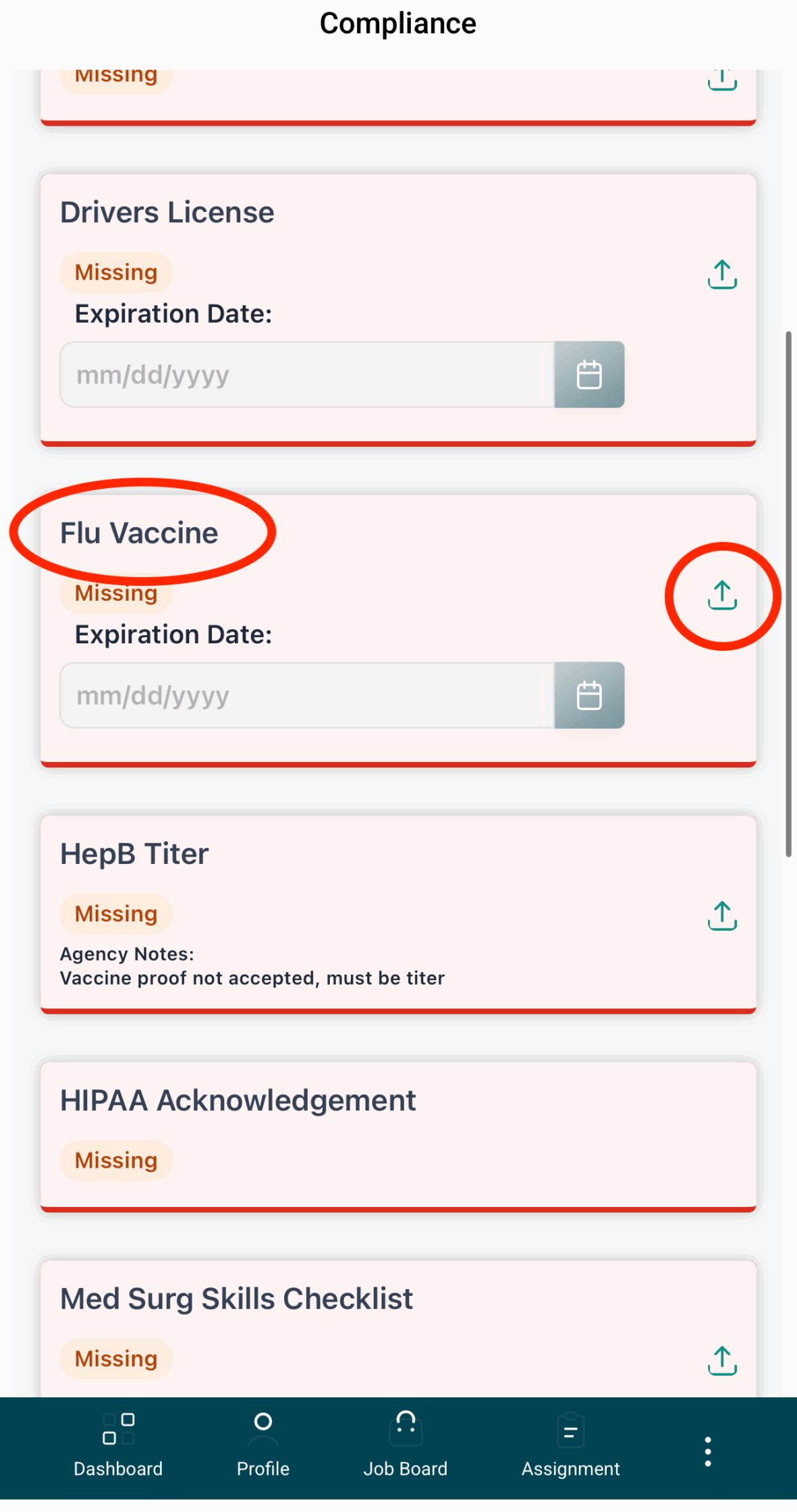Tap the Flu Vaccine upload icon
This screenshot has width=797, height=1512.
pos(722,595)
